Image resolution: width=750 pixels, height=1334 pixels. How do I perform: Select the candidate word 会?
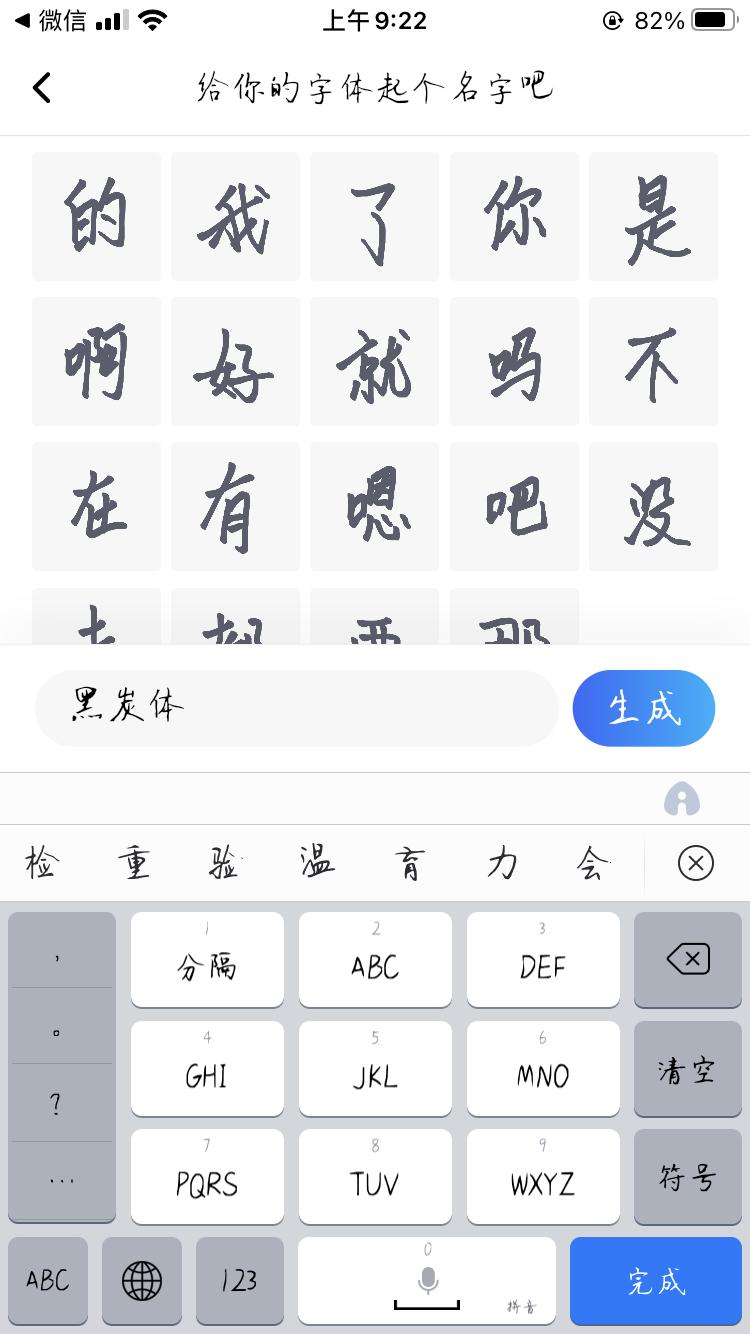coord(591,864)
